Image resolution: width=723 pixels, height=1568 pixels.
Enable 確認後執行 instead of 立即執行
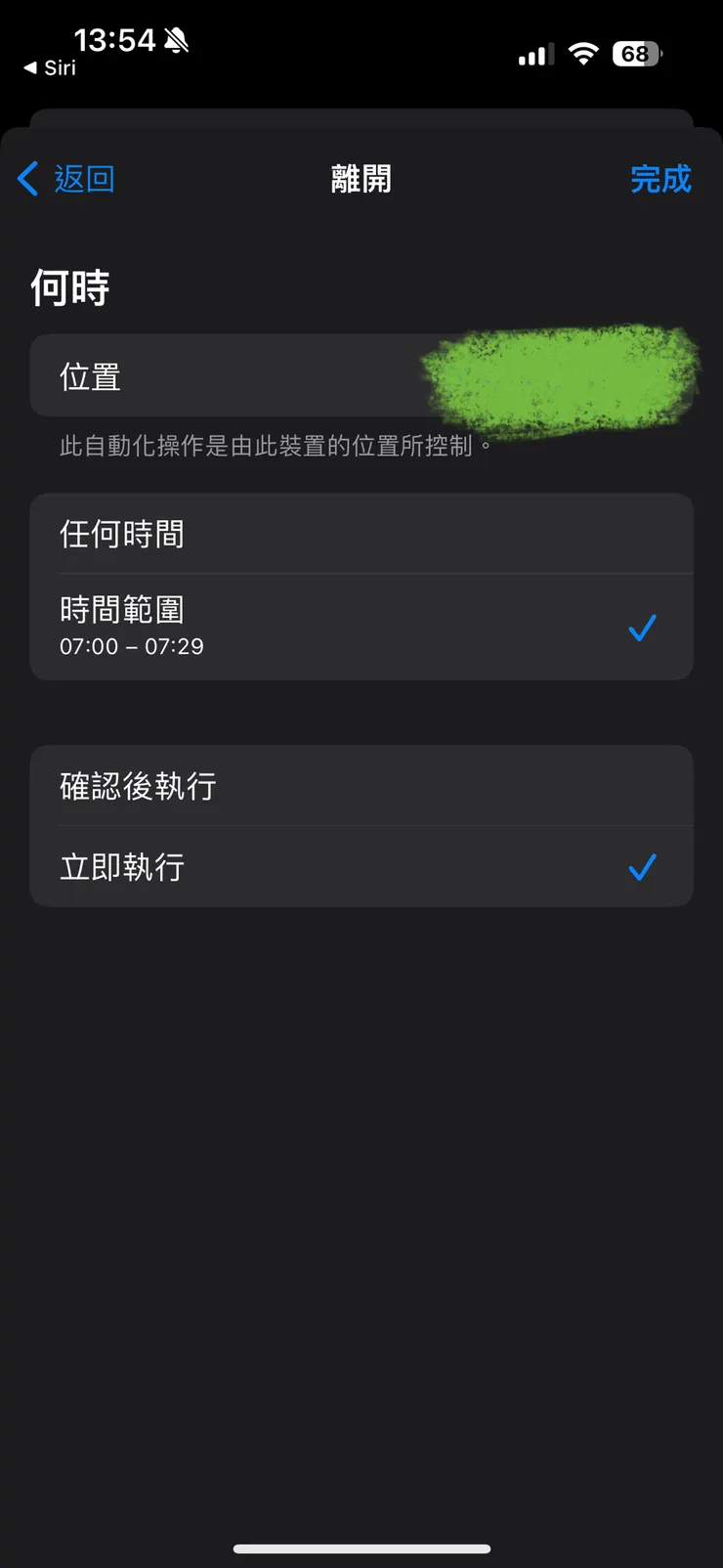(x=361, y=785)
